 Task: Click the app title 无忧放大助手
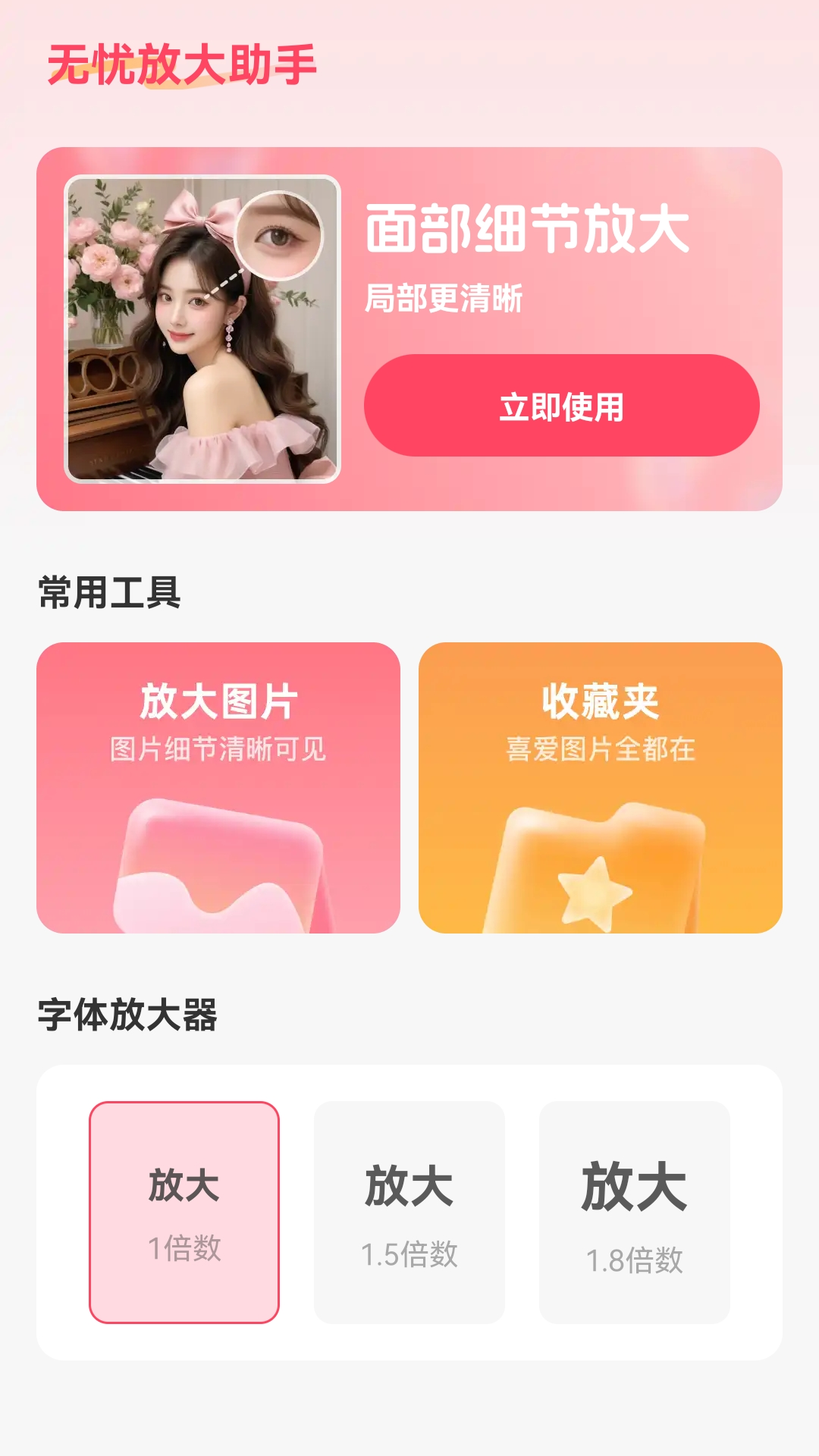(x=183, y=65)
